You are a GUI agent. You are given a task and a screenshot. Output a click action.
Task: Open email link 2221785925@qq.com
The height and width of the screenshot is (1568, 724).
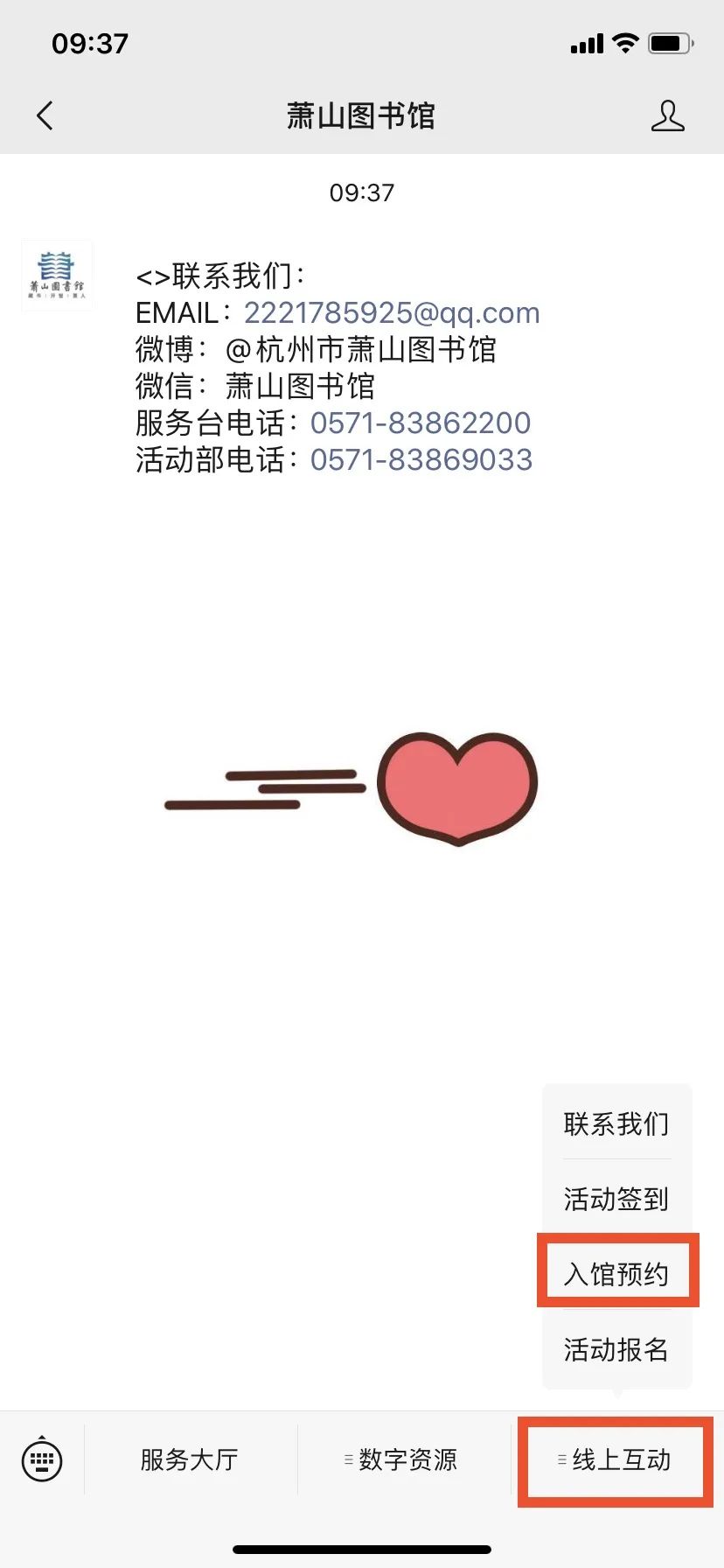[x=392, y=312]
